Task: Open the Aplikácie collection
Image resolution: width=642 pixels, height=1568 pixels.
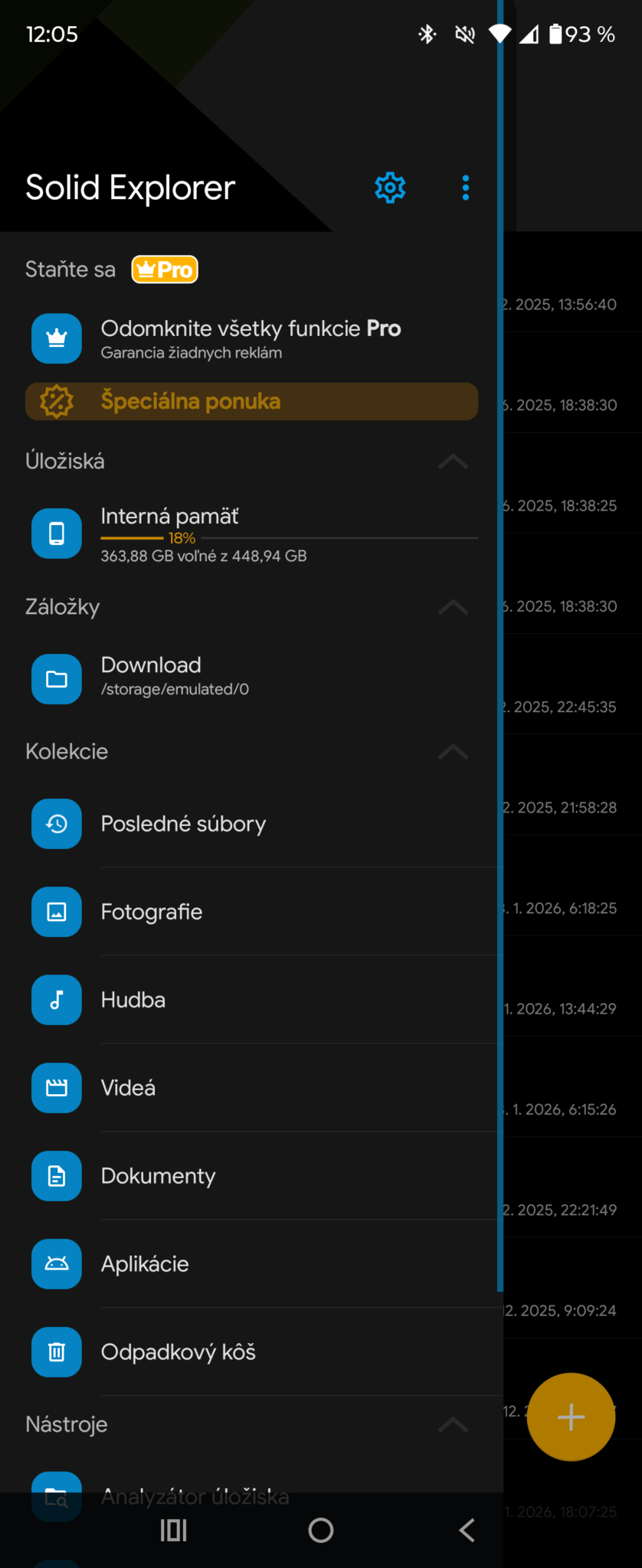Action: [x=251, y=1264]
